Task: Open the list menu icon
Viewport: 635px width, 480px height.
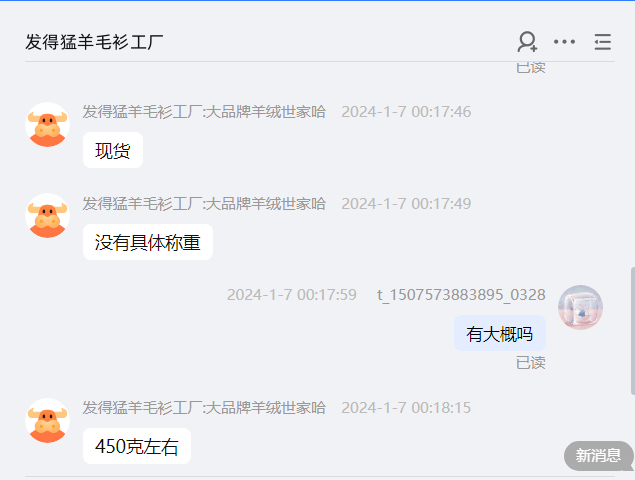Action: pyautogui.click(x=602, y=42)
